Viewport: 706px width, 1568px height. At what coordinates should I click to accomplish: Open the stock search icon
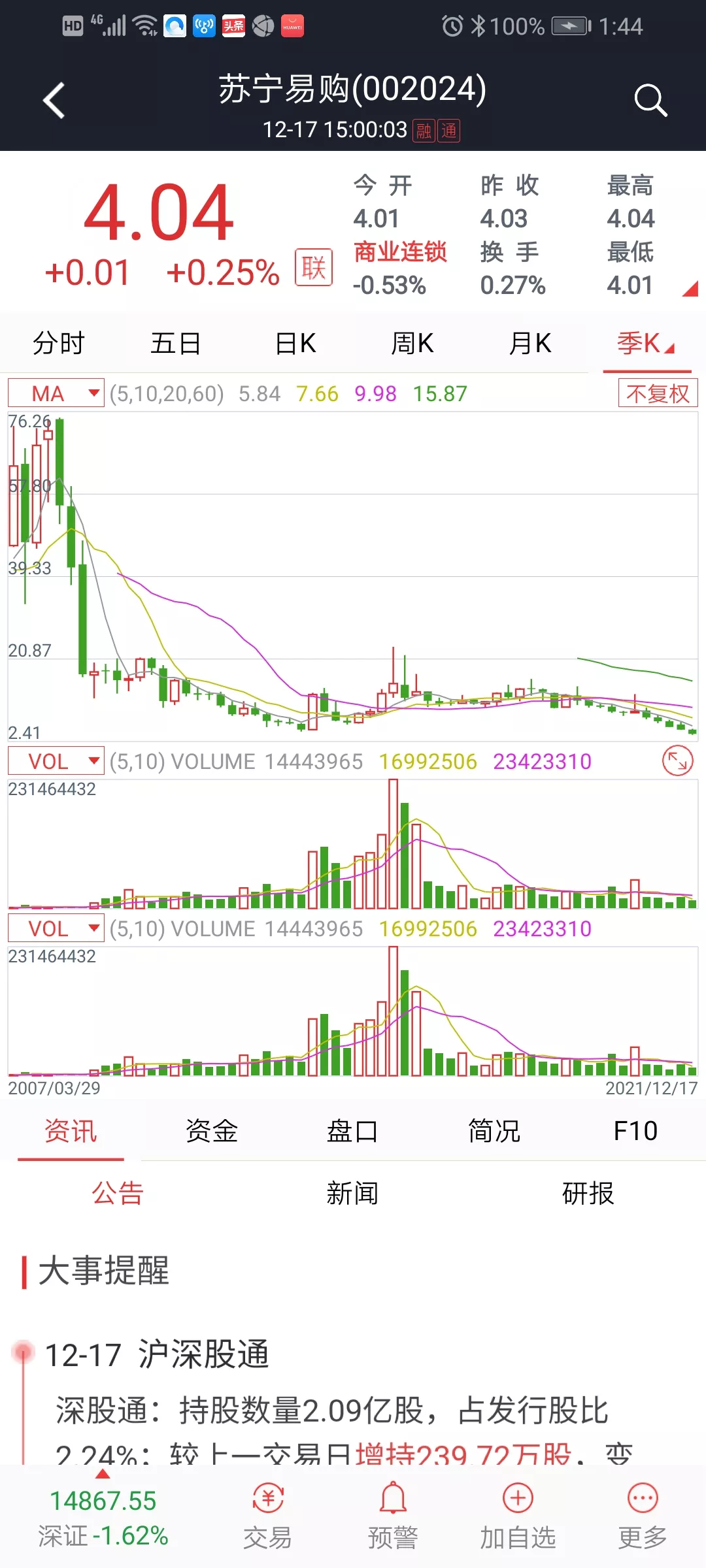tap(650, 100)
